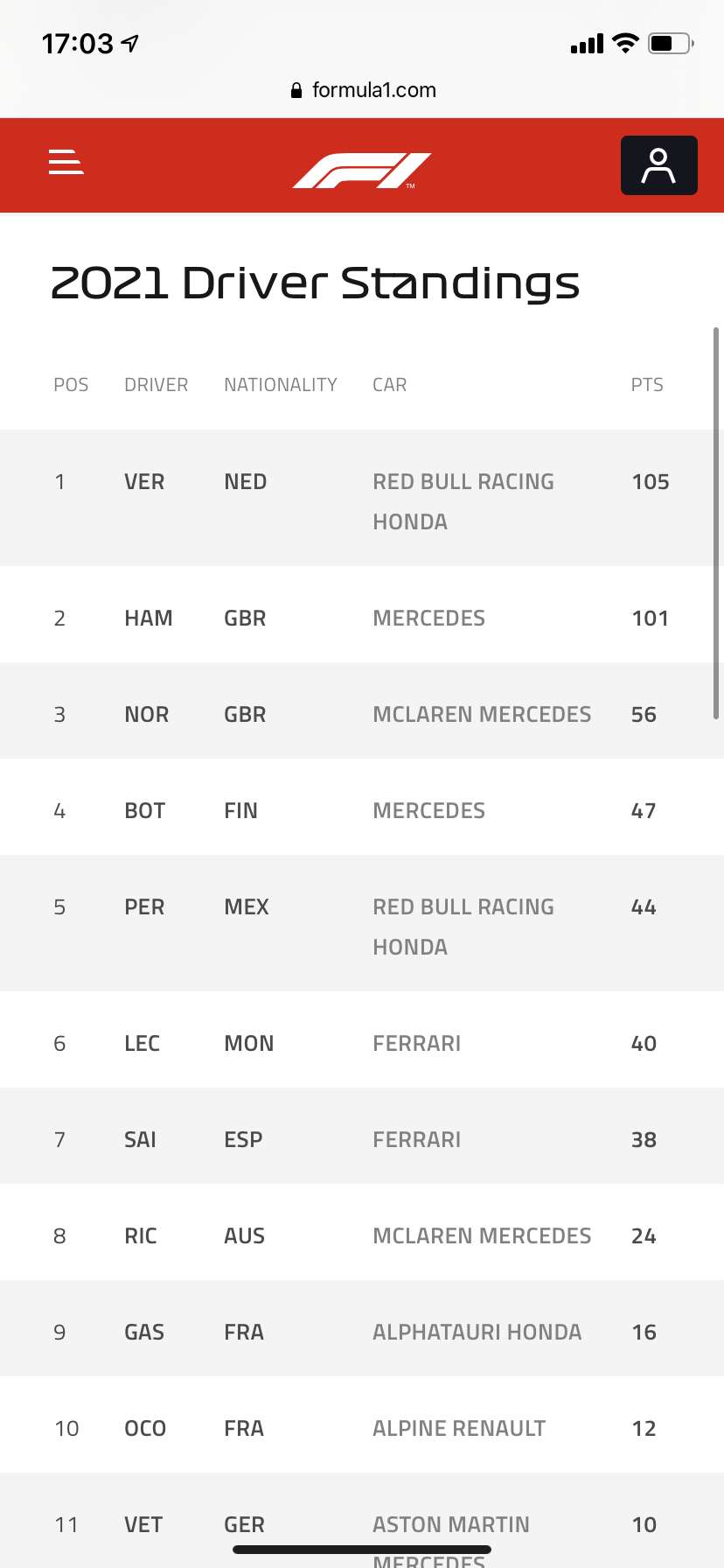Open driver OCO's details
This screenshot has width=724, height=1568.
point(145,1429)
